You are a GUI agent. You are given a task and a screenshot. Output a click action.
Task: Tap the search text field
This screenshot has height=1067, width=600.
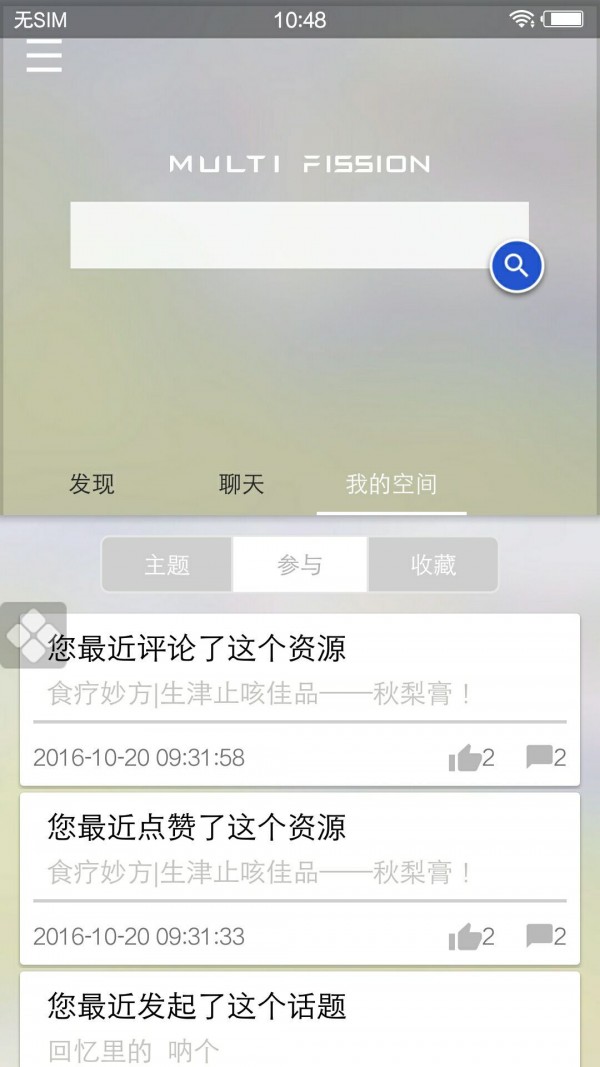coord(298,235)
